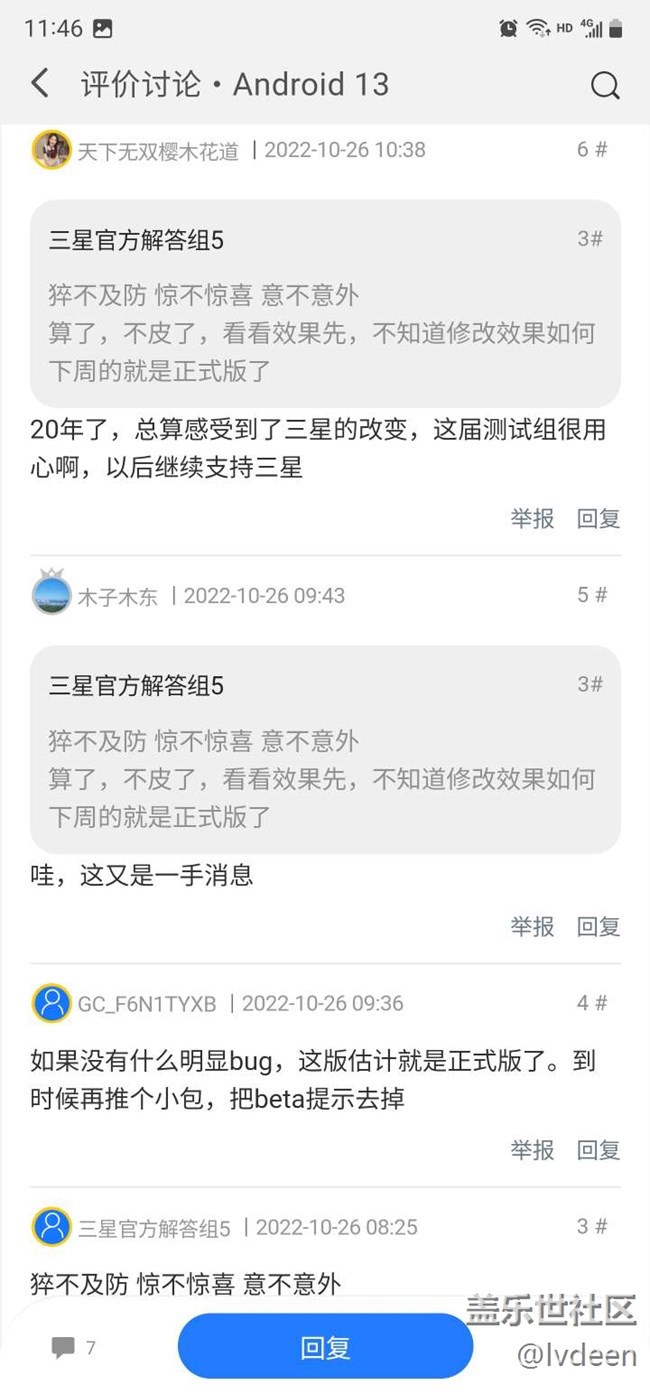
Task: Open the quoted post in 天下无双樱木花道's comment
Action: tap(325, 303)
